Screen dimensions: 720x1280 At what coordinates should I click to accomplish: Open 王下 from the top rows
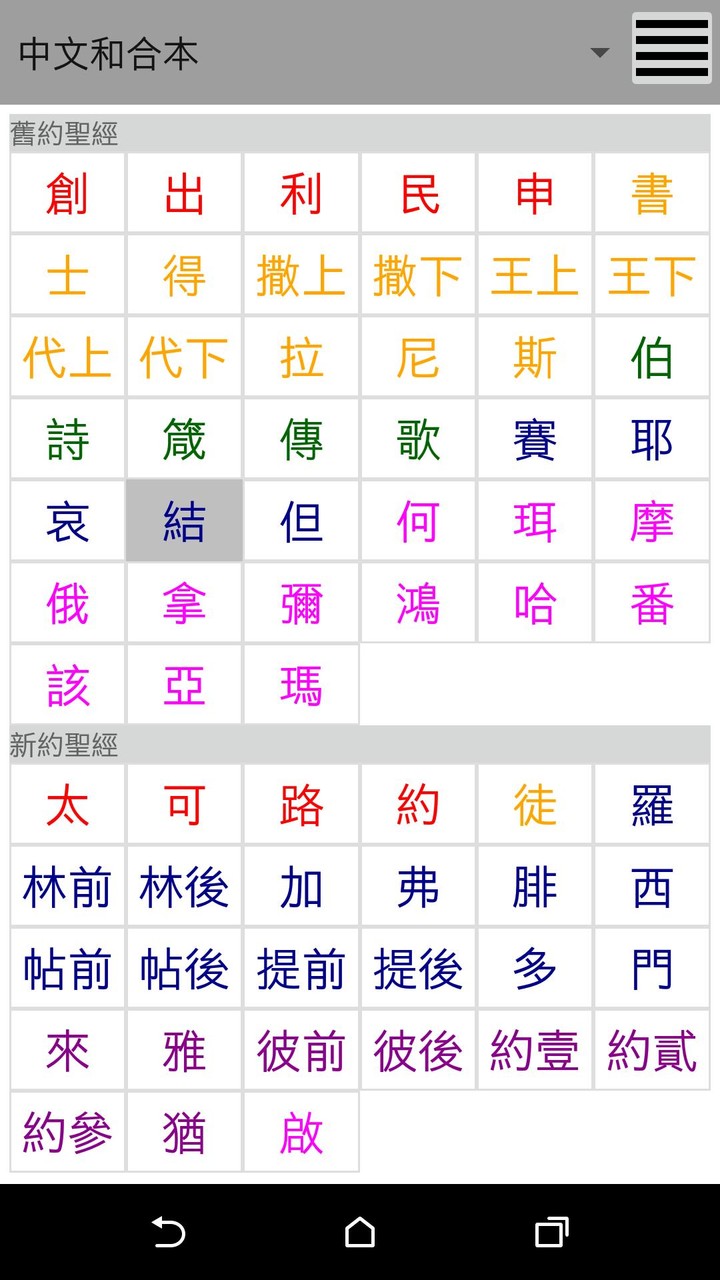[x=652, y=275]
